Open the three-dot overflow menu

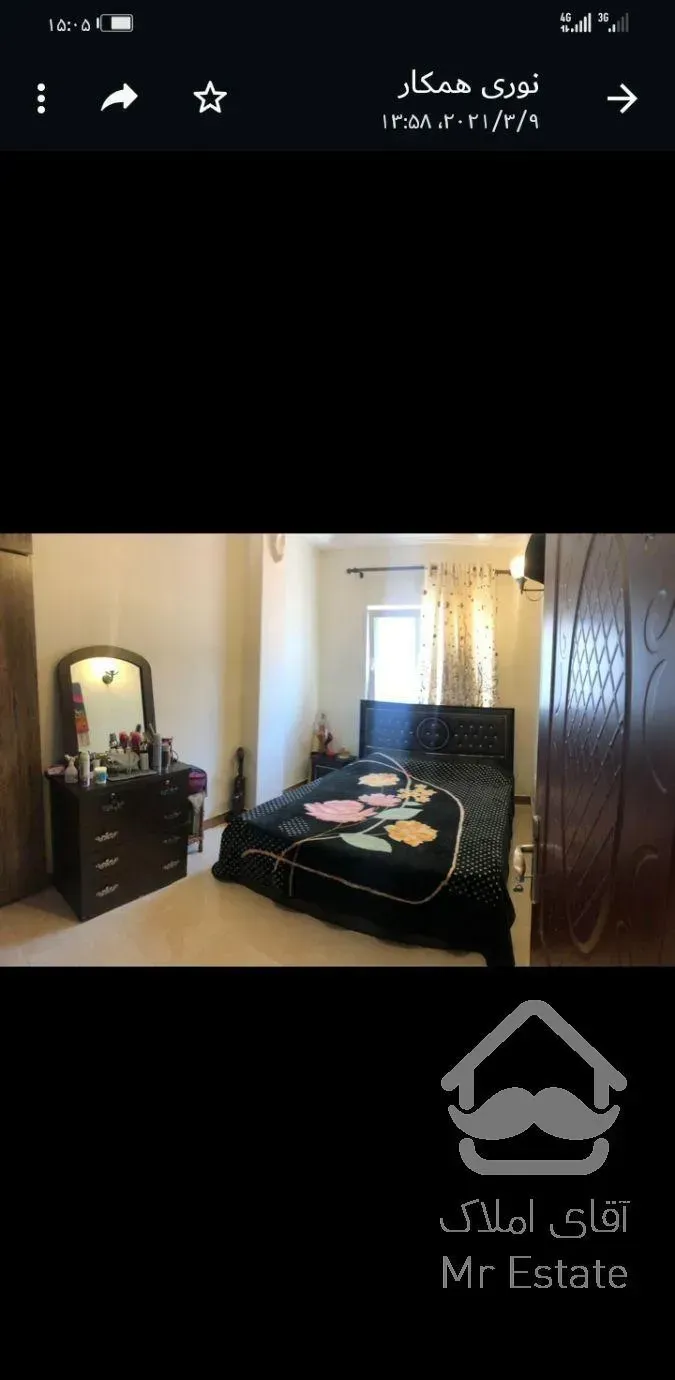tap(41, 98)
